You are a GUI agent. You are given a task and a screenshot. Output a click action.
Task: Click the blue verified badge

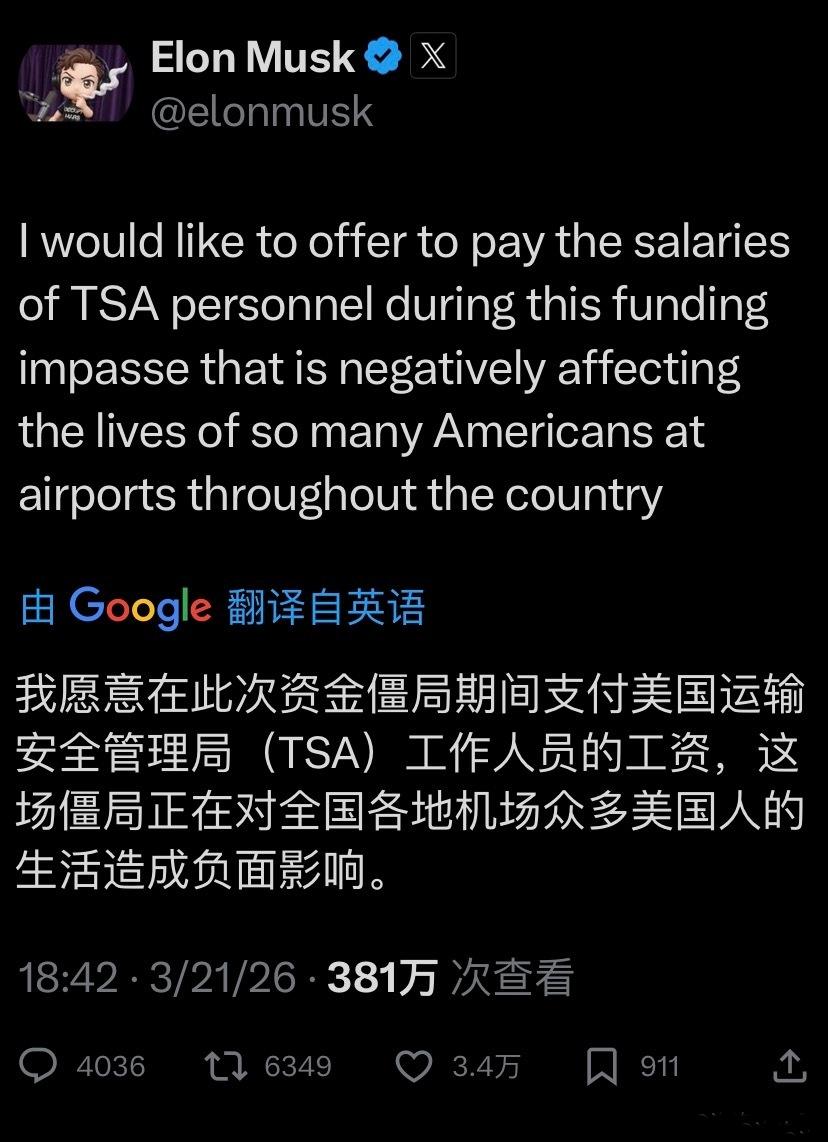(x=383, y=57)
